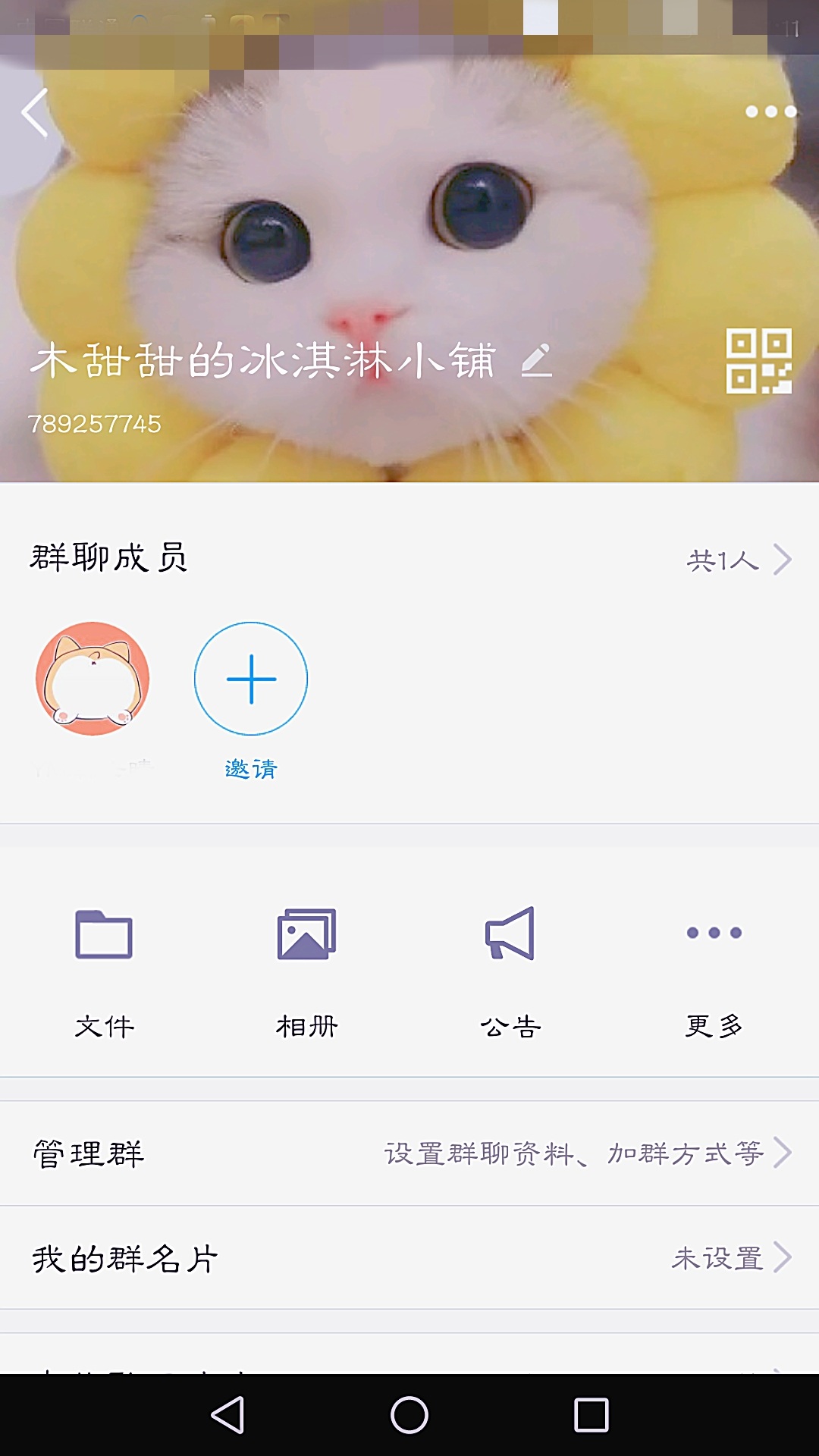Open the group member's cat avatar

click(x=93, y=679)
